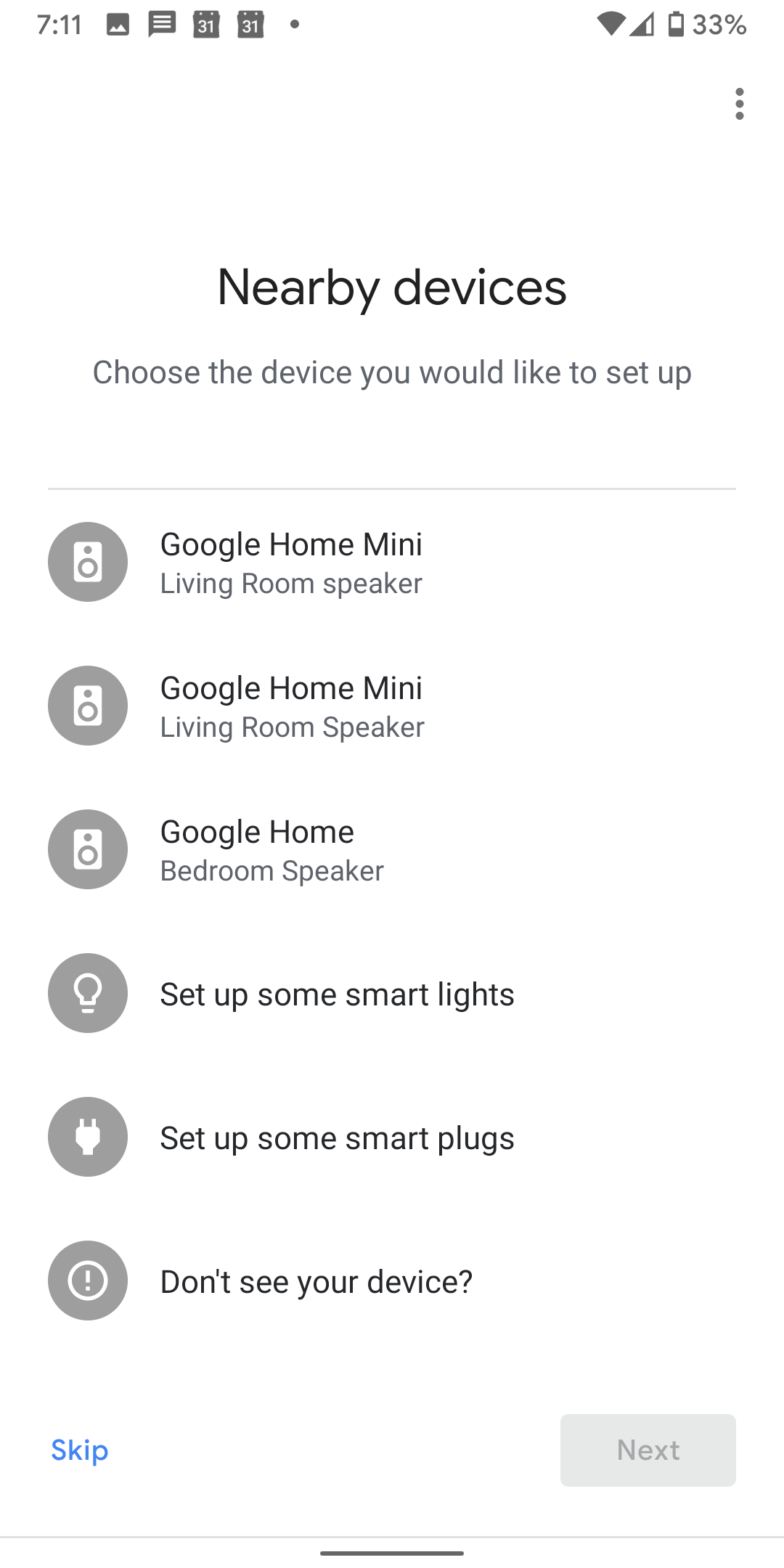Tap the plug icon for smart plugs

87,1137
